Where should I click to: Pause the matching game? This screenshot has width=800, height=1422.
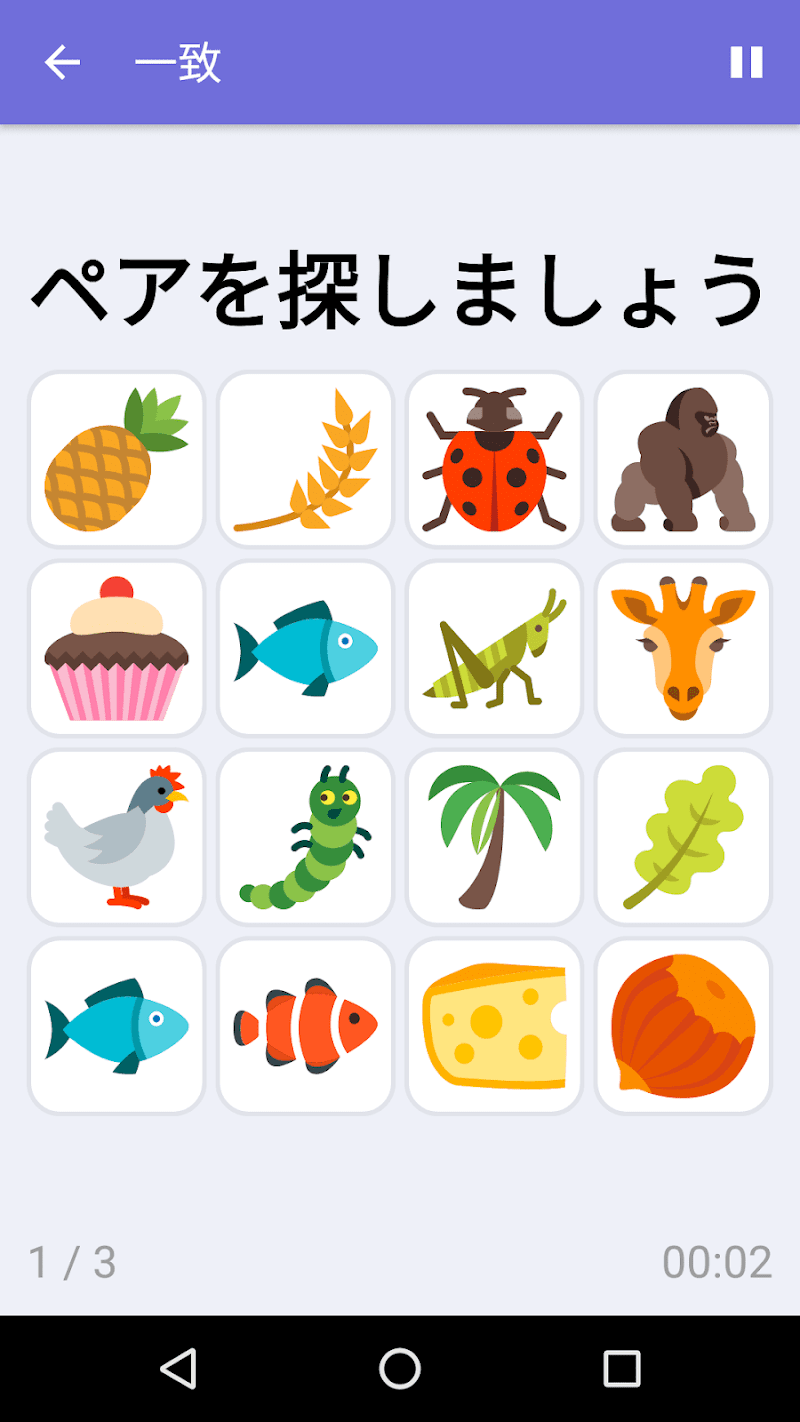[746, 62]
